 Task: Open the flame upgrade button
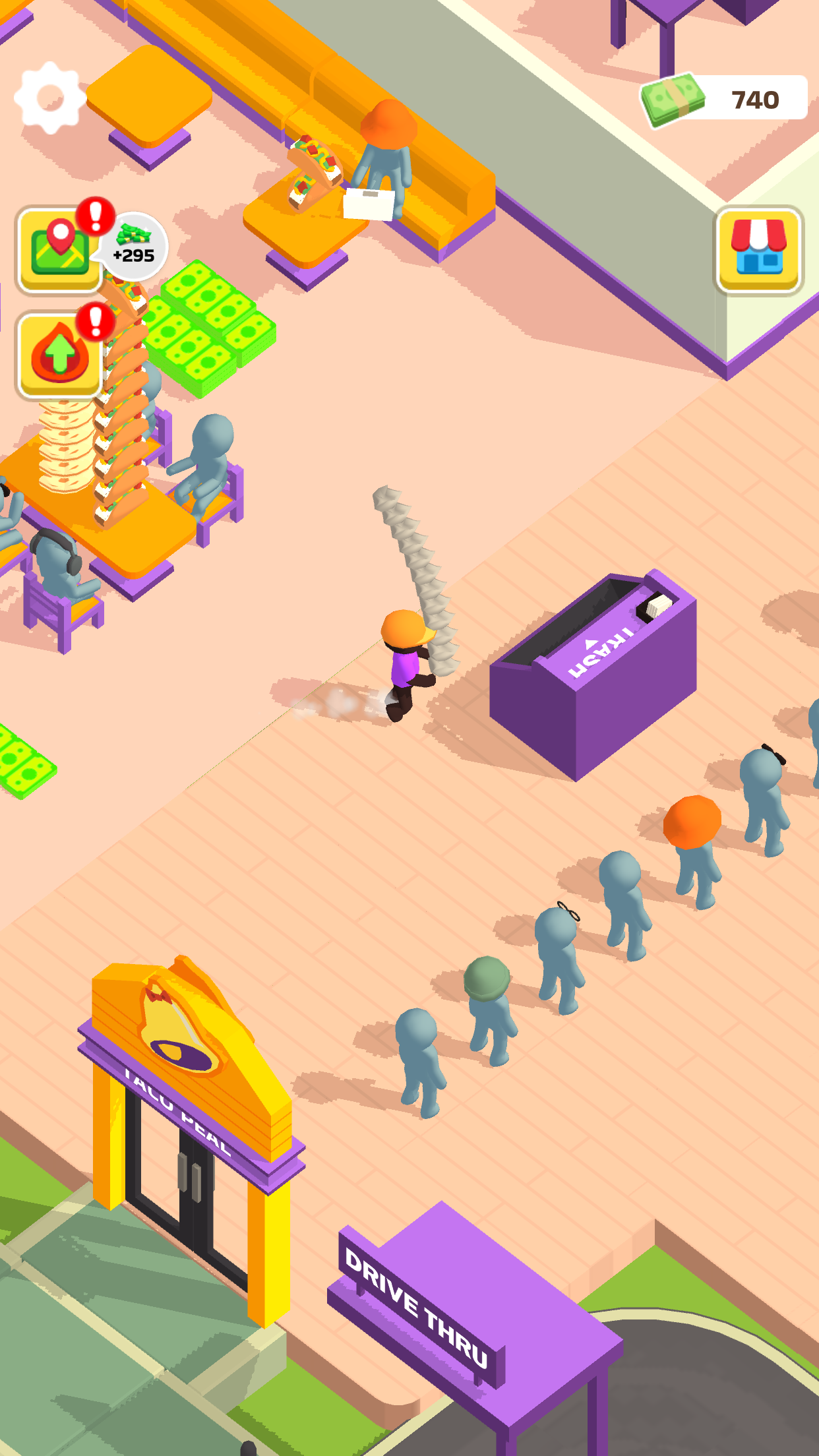tap(60, 355)
